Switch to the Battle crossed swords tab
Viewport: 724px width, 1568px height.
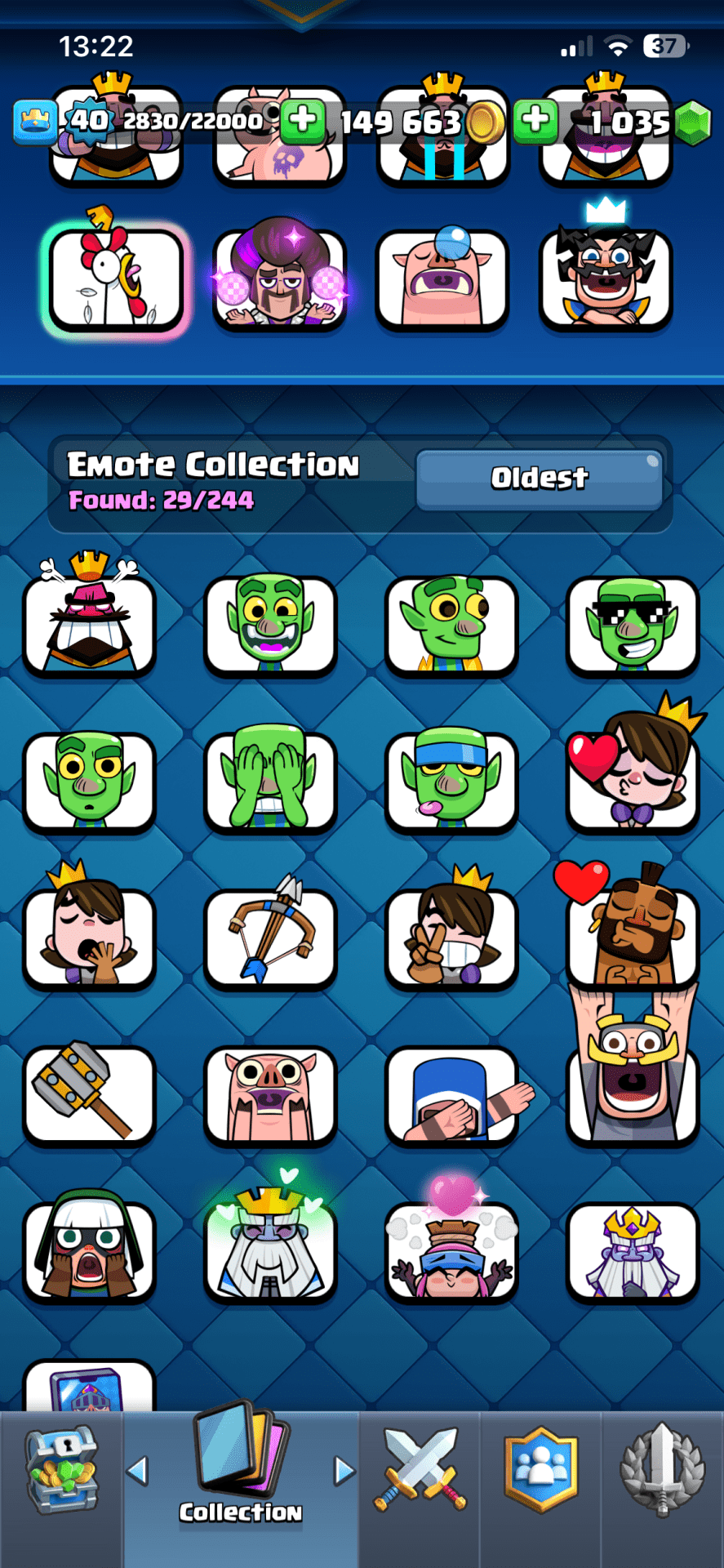click(x=420, y=1470)
